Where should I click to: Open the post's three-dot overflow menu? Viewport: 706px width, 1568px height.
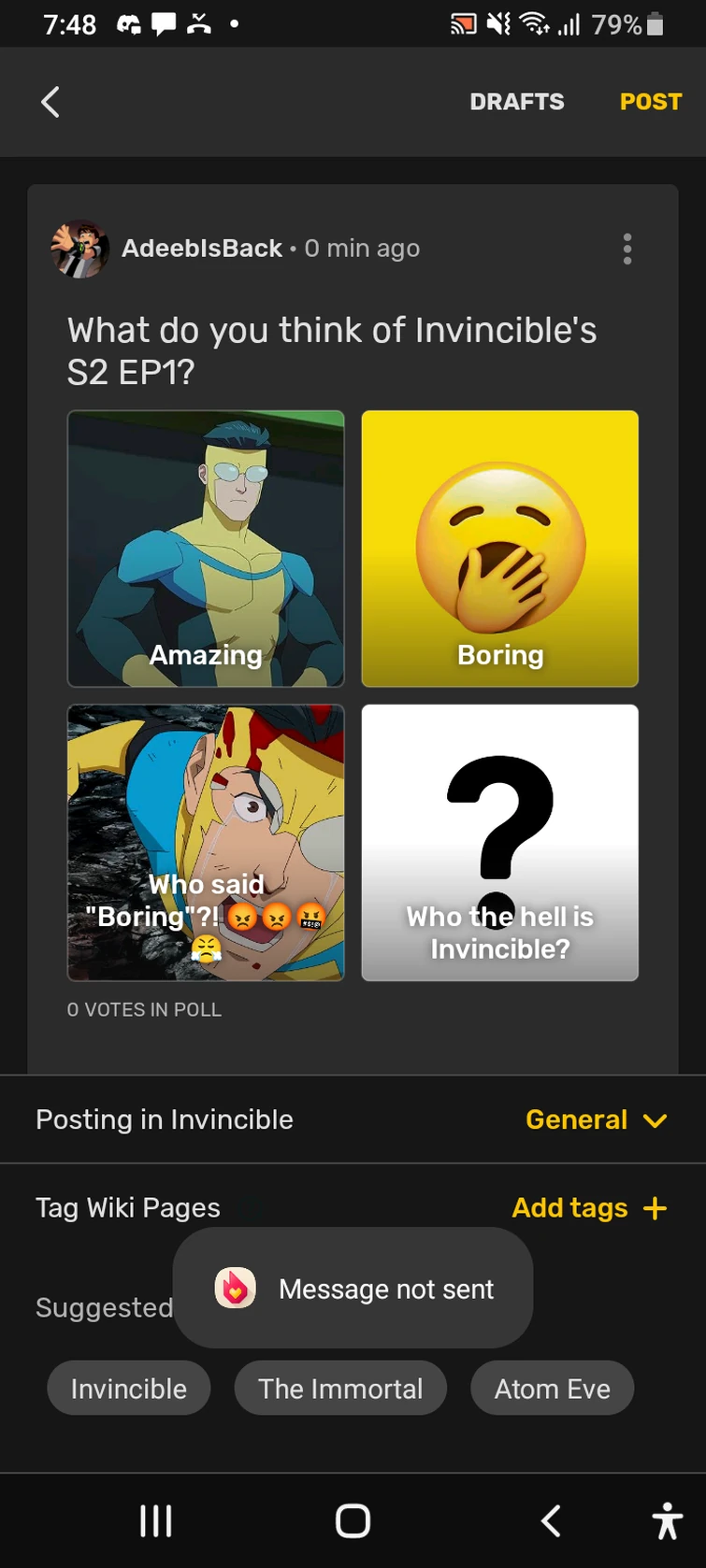[627, 249]
